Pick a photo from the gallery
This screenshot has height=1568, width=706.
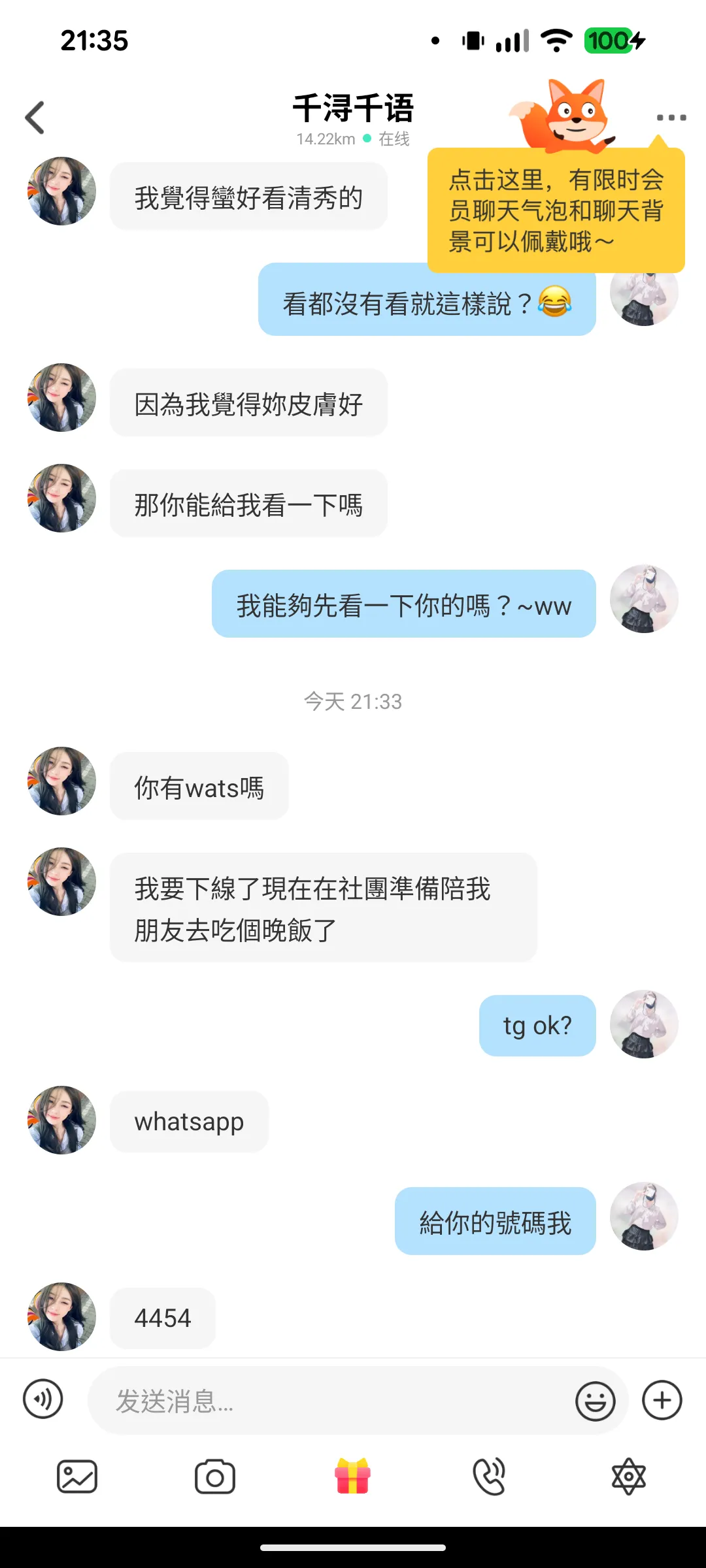pyautogui.click(x=77, y=1477)
